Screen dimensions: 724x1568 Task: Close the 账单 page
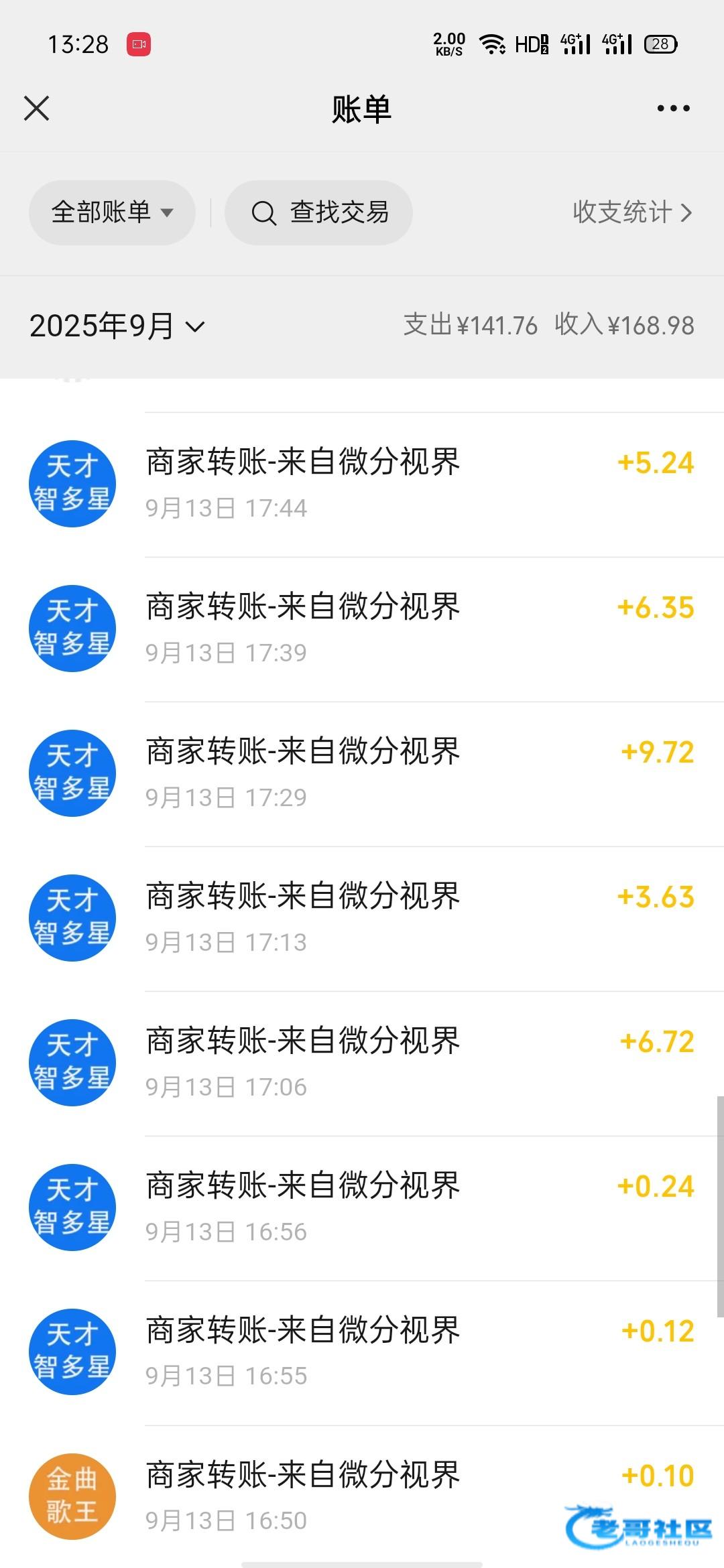(36, 108)
